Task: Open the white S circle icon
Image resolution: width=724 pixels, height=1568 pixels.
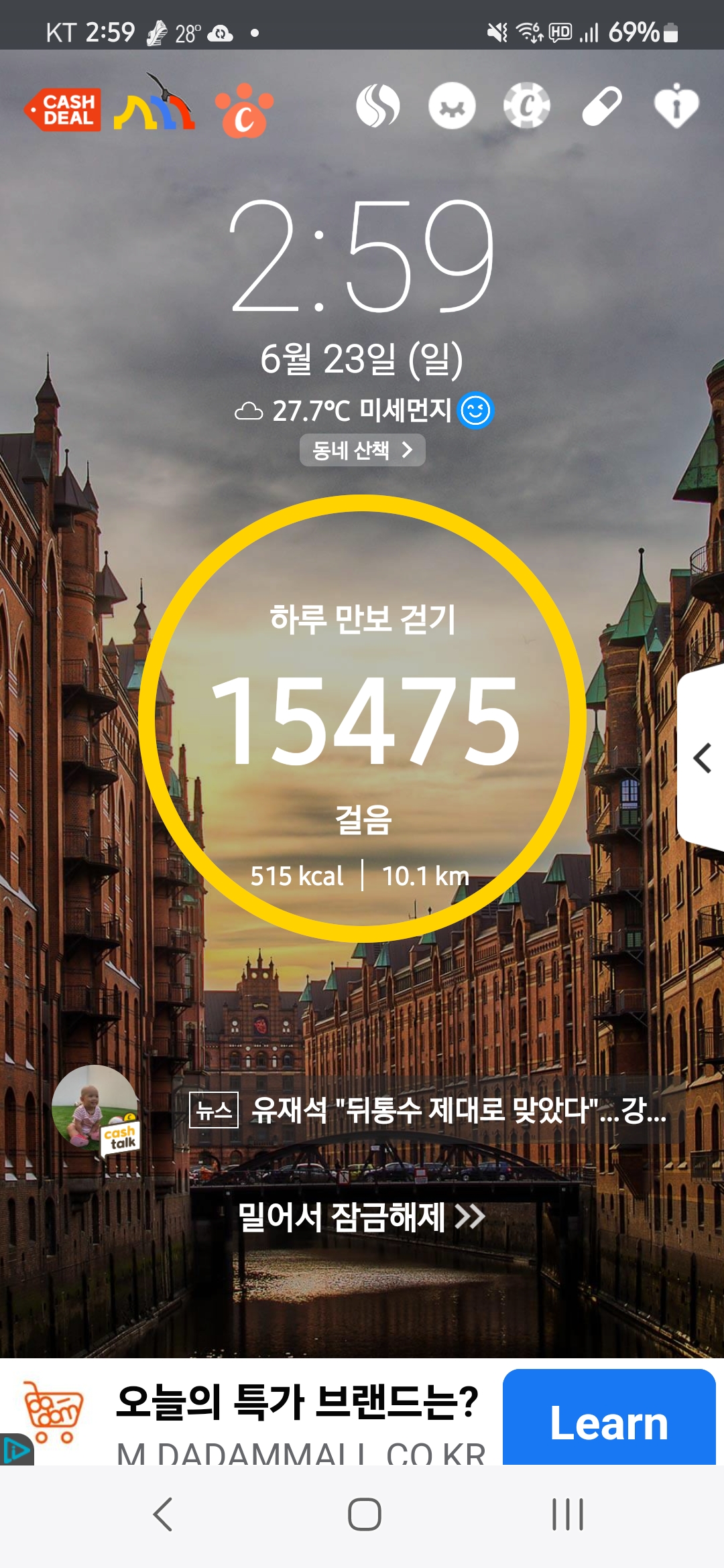Action: click(x=378, y=106)
